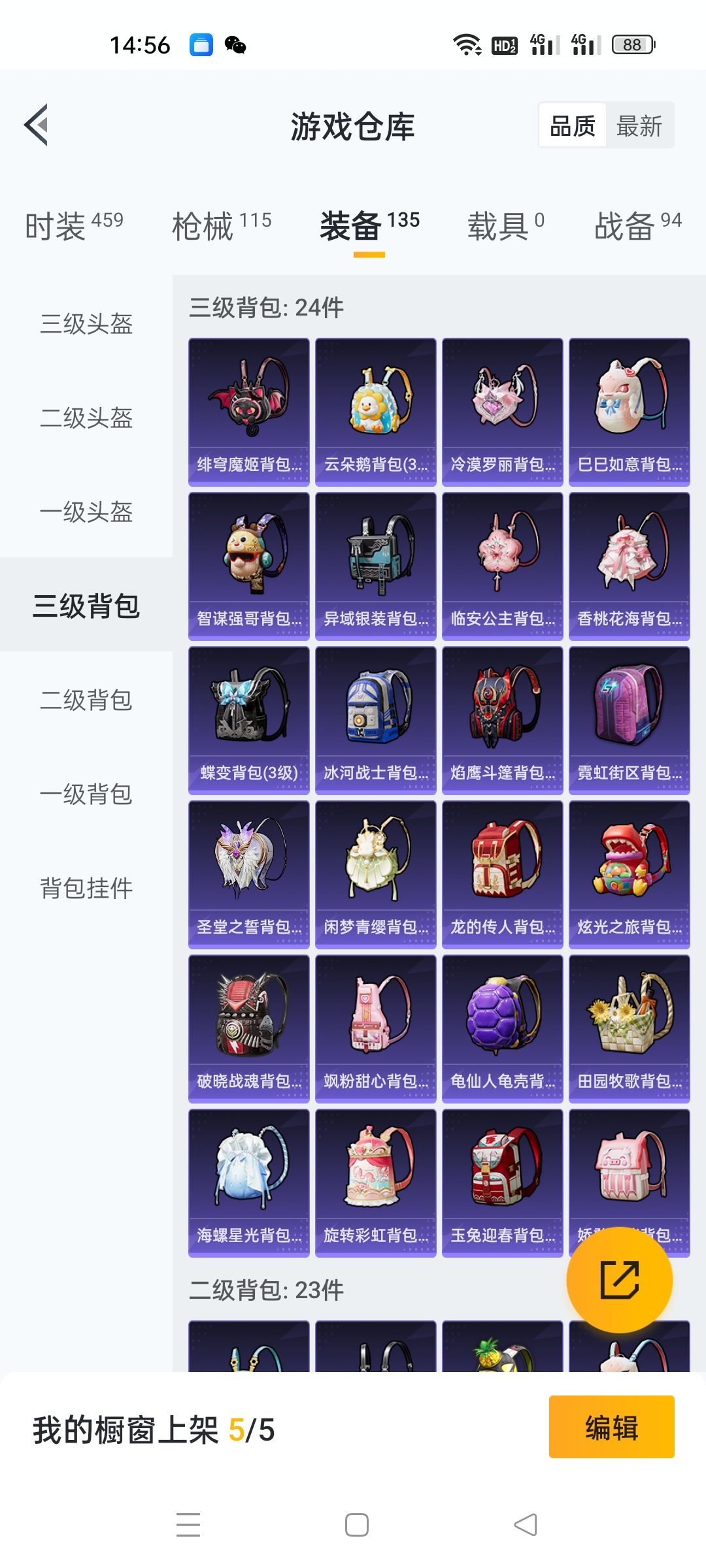View the 云朵鹅背包 item
The width and height of the screenshot is (706, 1568).
click(375, 412)
